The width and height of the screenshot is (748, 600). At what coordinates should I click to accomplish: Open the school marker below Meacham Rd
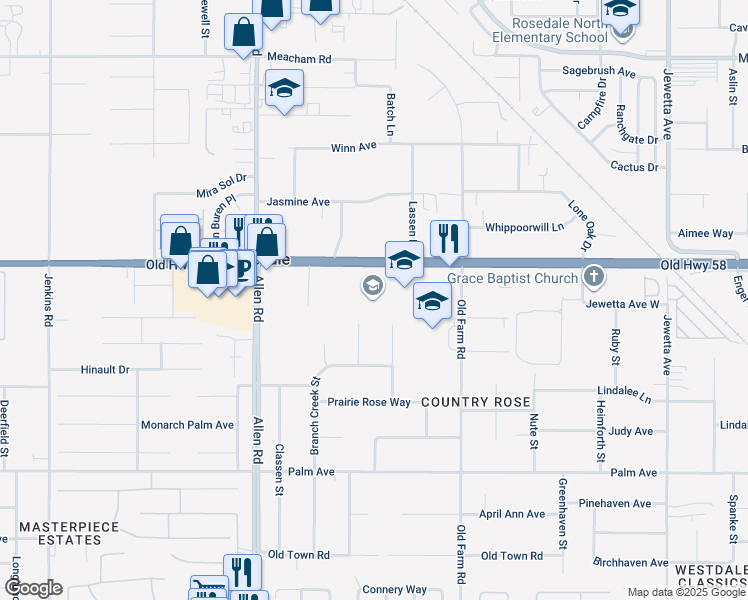[x=284, y=90]
